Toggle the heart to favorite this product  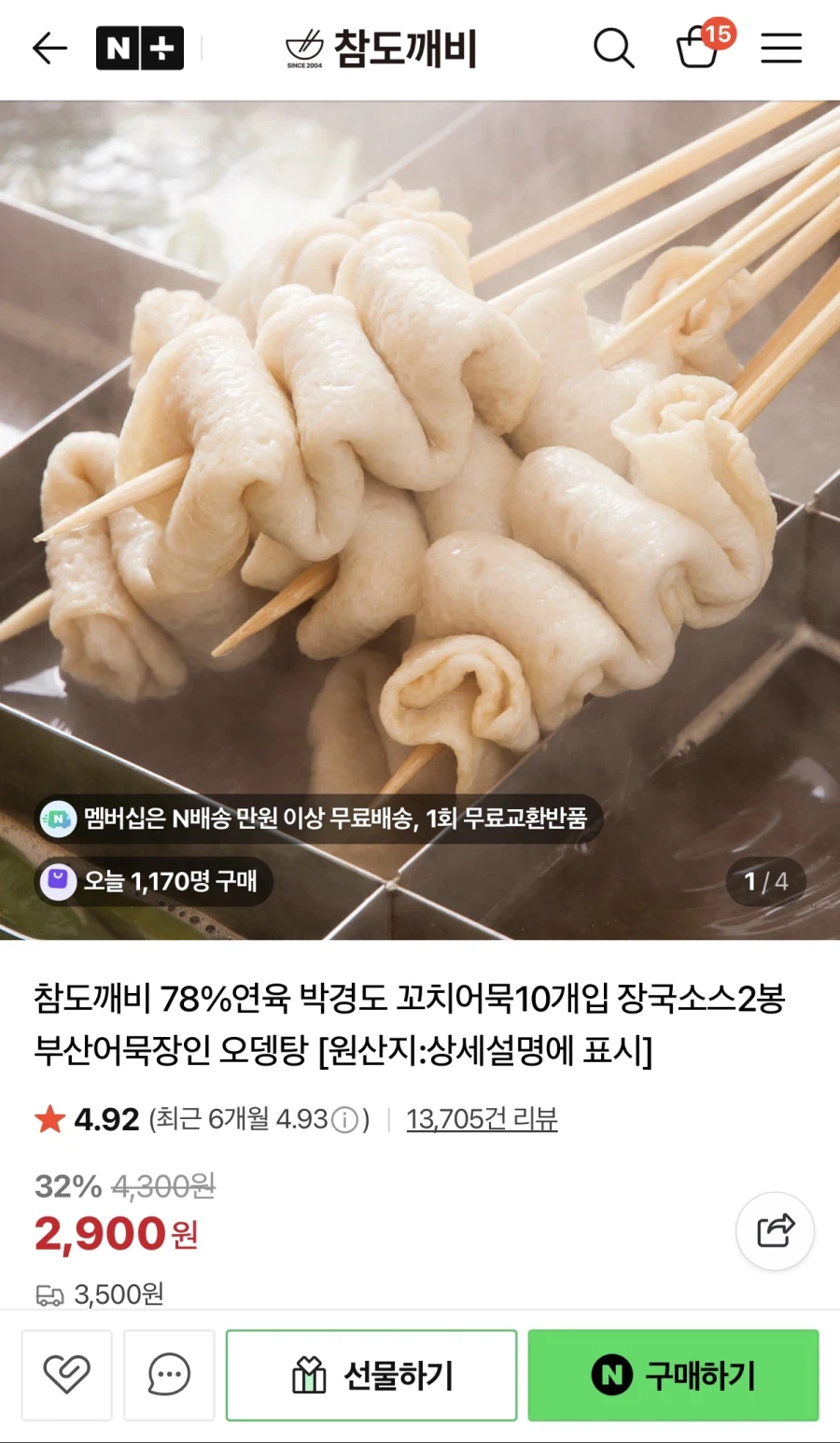(x=66, y=1374)
